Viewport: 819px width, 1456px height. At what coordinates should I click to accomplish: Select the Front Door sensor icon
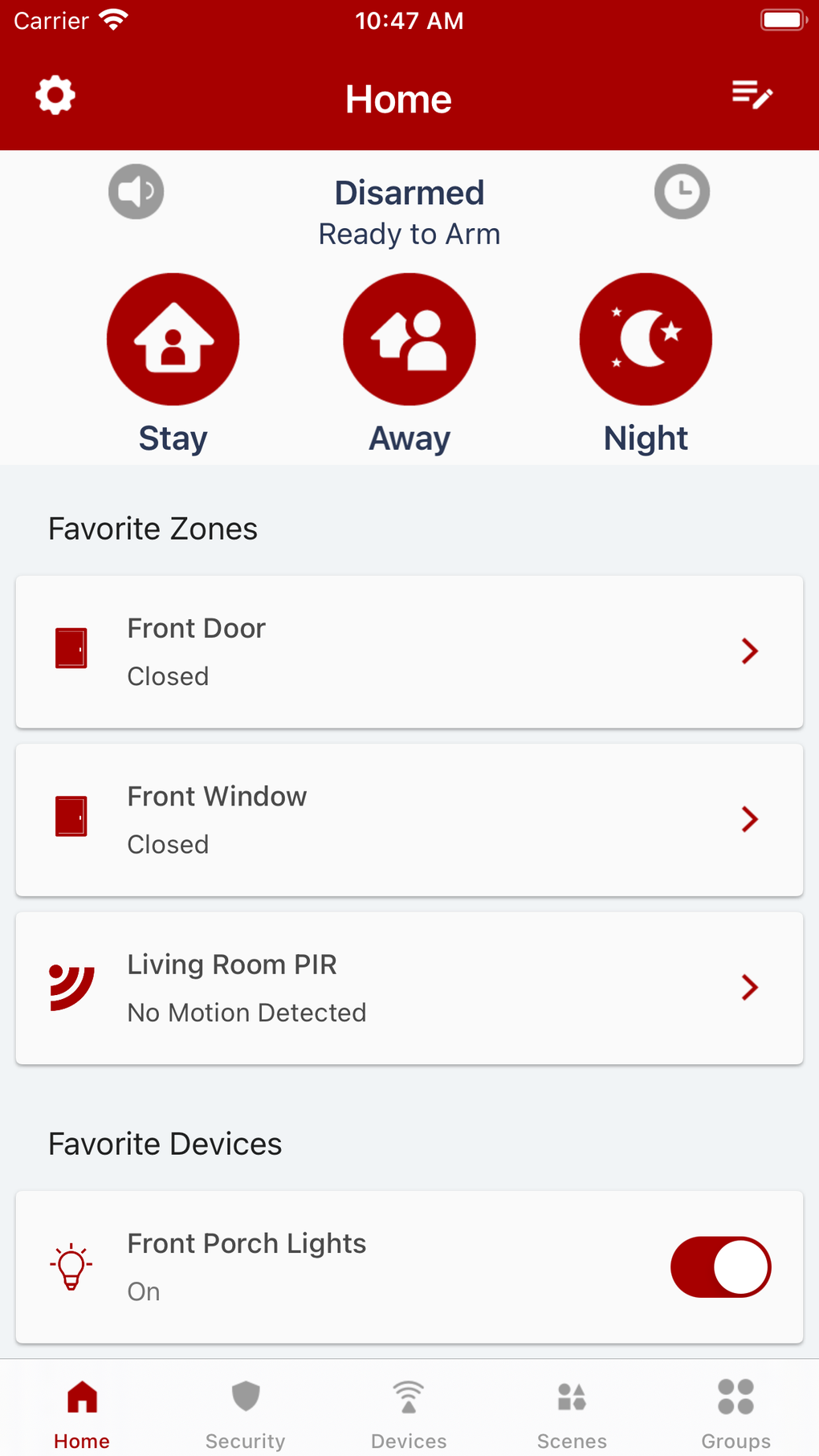click(x=71, y=647)
